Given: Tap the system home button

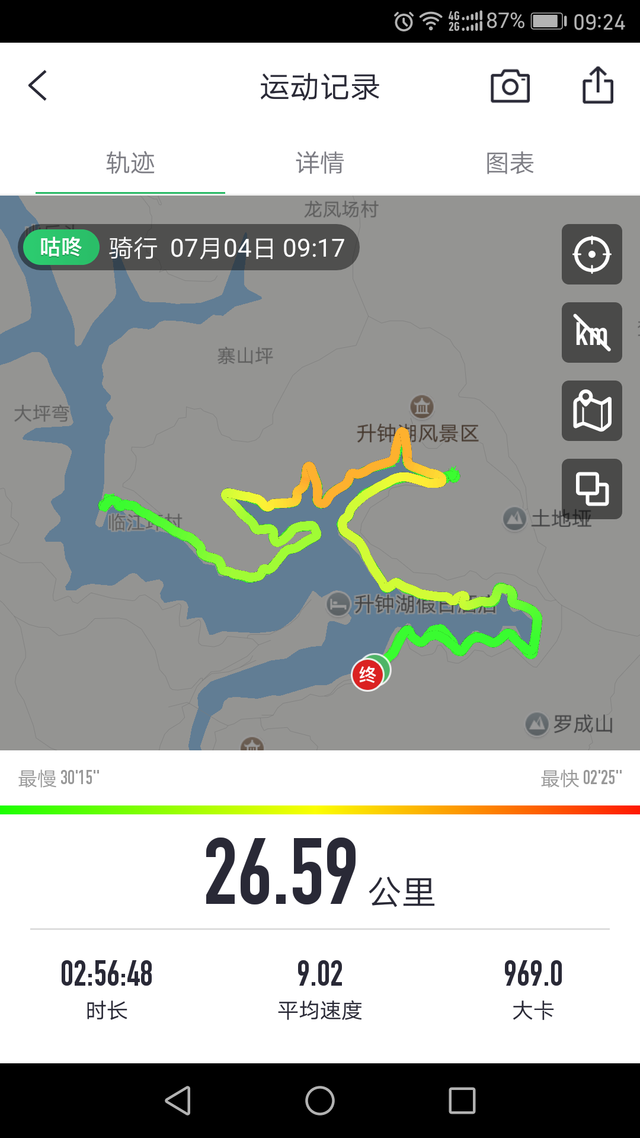Looking at the screenshot, I should [320, 1100].
